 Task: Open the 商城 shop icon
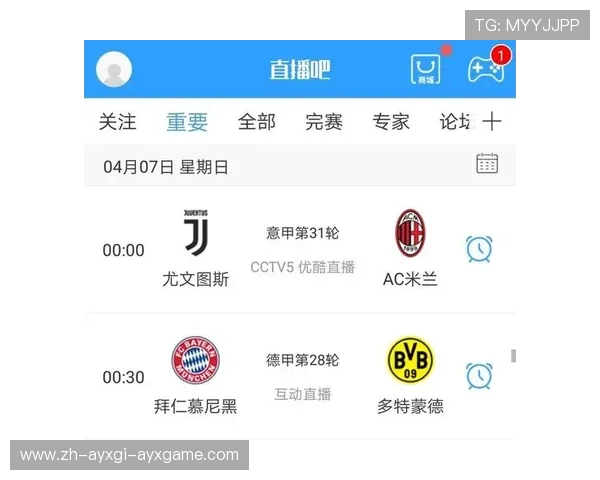pos(426,69)
